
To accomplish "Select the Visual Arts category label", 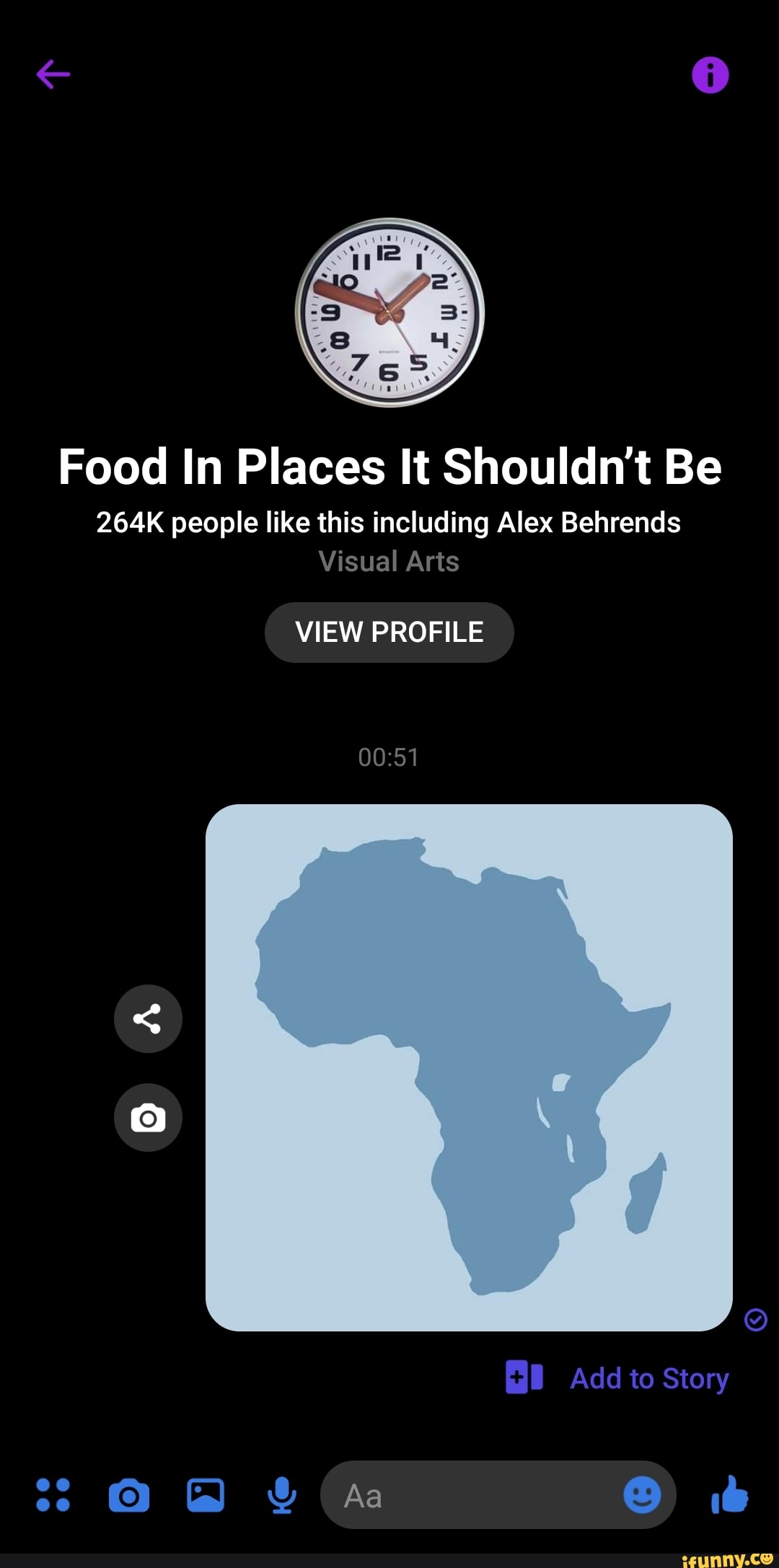I will click(x=389, y=561).
